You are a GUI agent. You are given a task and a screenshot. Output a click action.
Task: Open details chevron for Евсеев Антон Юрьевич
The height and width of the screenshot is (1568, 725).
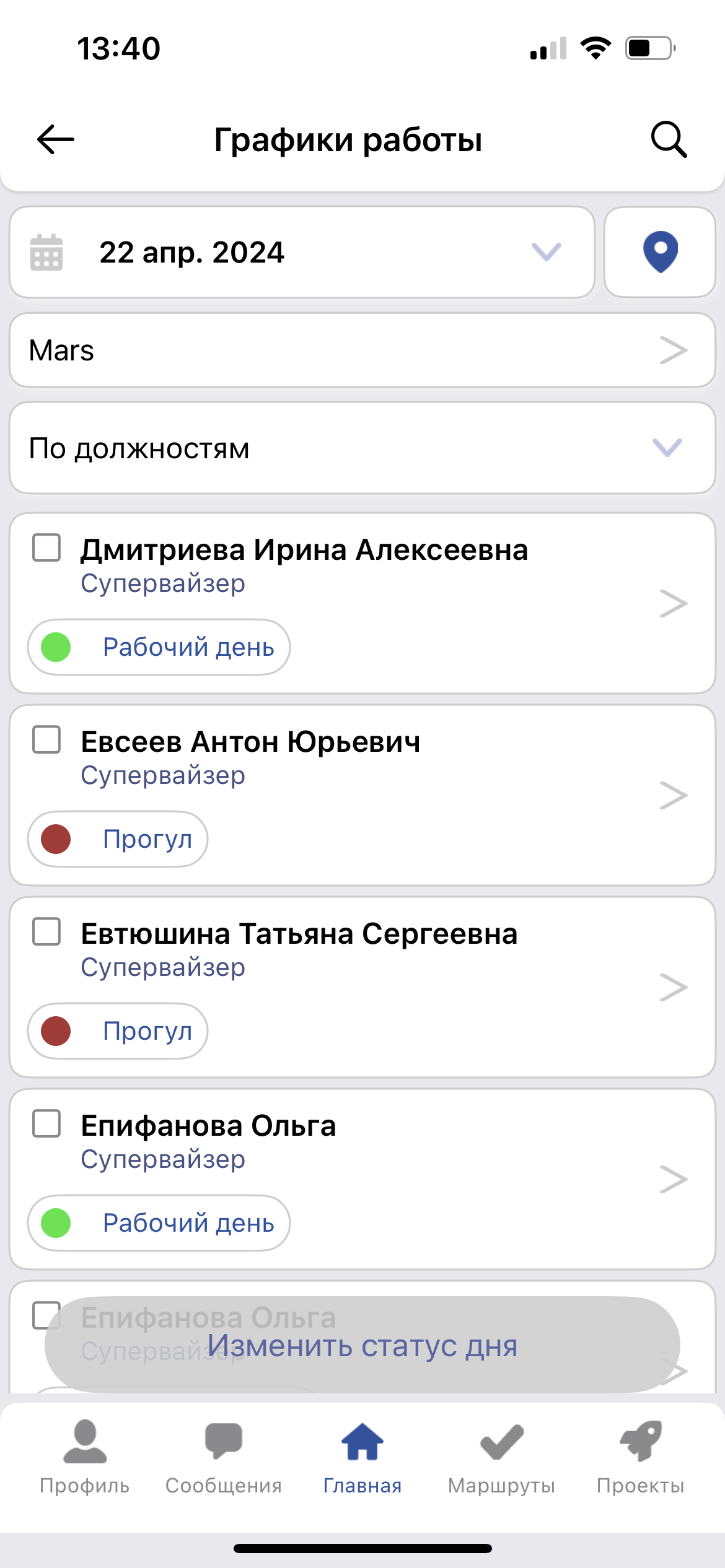[674, 795]
